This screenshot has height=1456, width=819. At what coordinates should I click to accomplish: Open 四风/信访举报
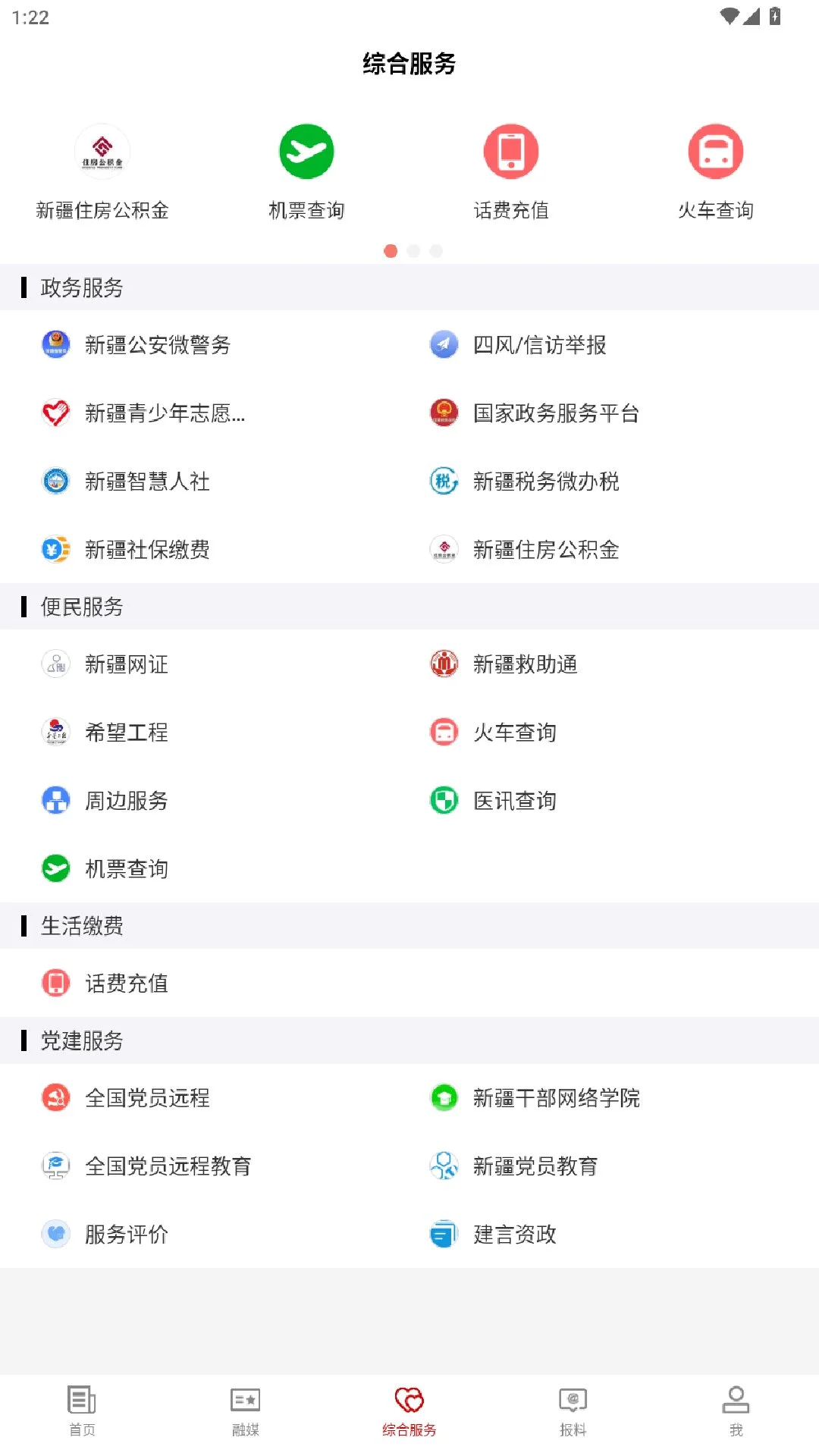(x=539, y=345)
